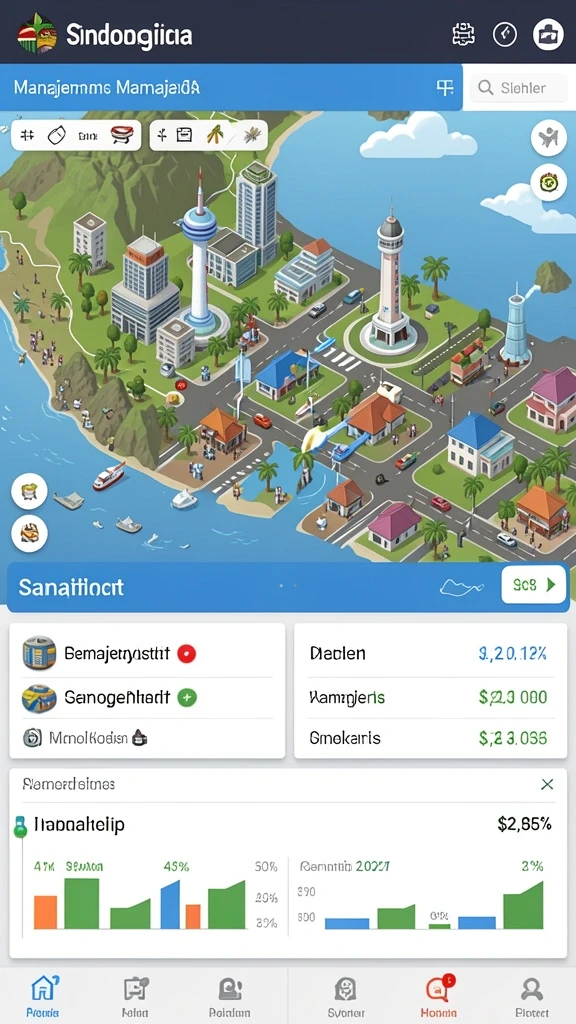
Task: Tap the green round button on the map's right
Action: click(x=549, y=182)
